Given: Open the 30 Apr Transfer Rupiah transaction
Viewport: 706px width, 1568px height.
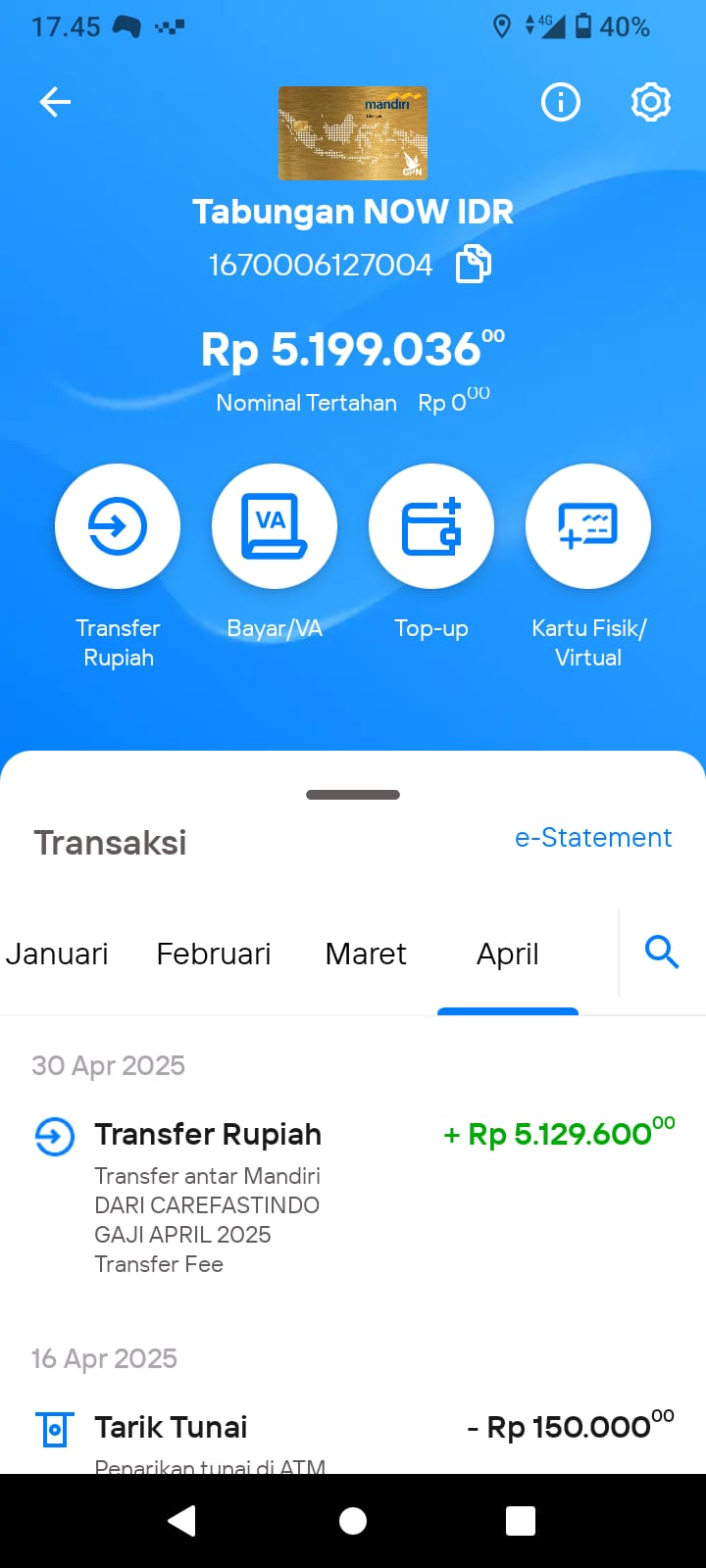Looking at the screenshot, I should (x=353, y=1198).
